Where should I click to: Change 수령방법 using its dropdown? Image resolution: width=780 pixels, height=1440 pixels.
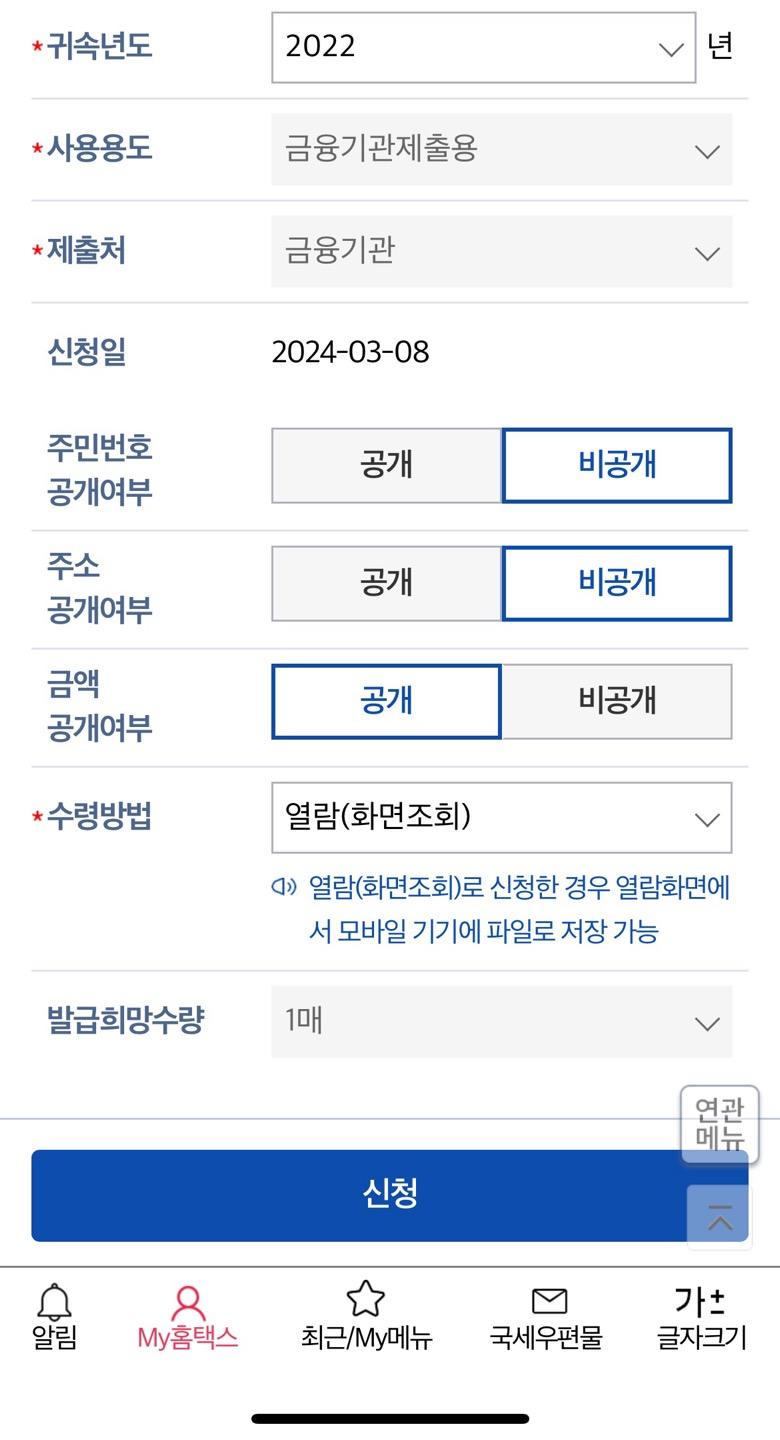pos(500,818)
